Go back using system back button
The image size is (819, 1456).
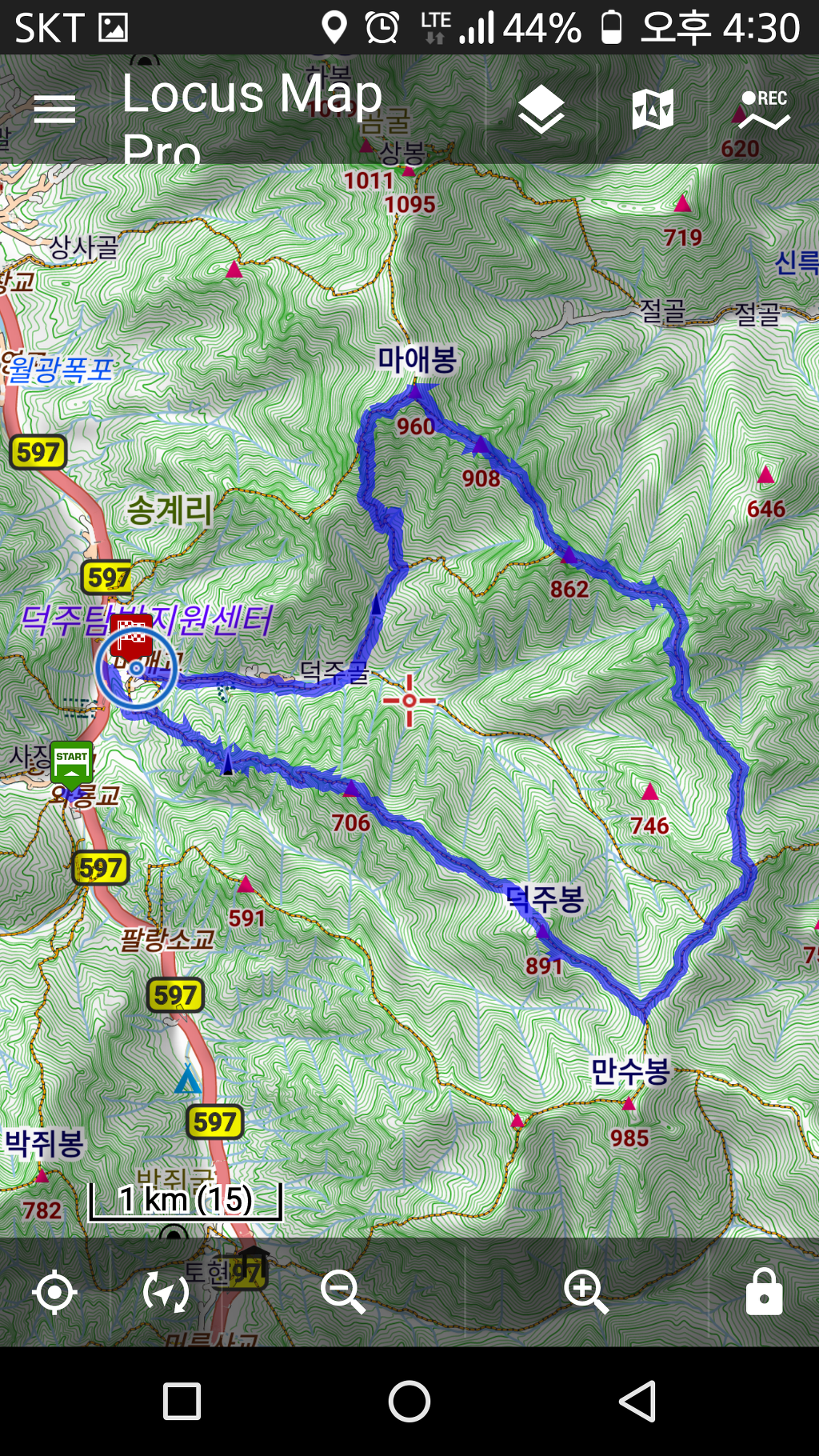click(637, 1401)
